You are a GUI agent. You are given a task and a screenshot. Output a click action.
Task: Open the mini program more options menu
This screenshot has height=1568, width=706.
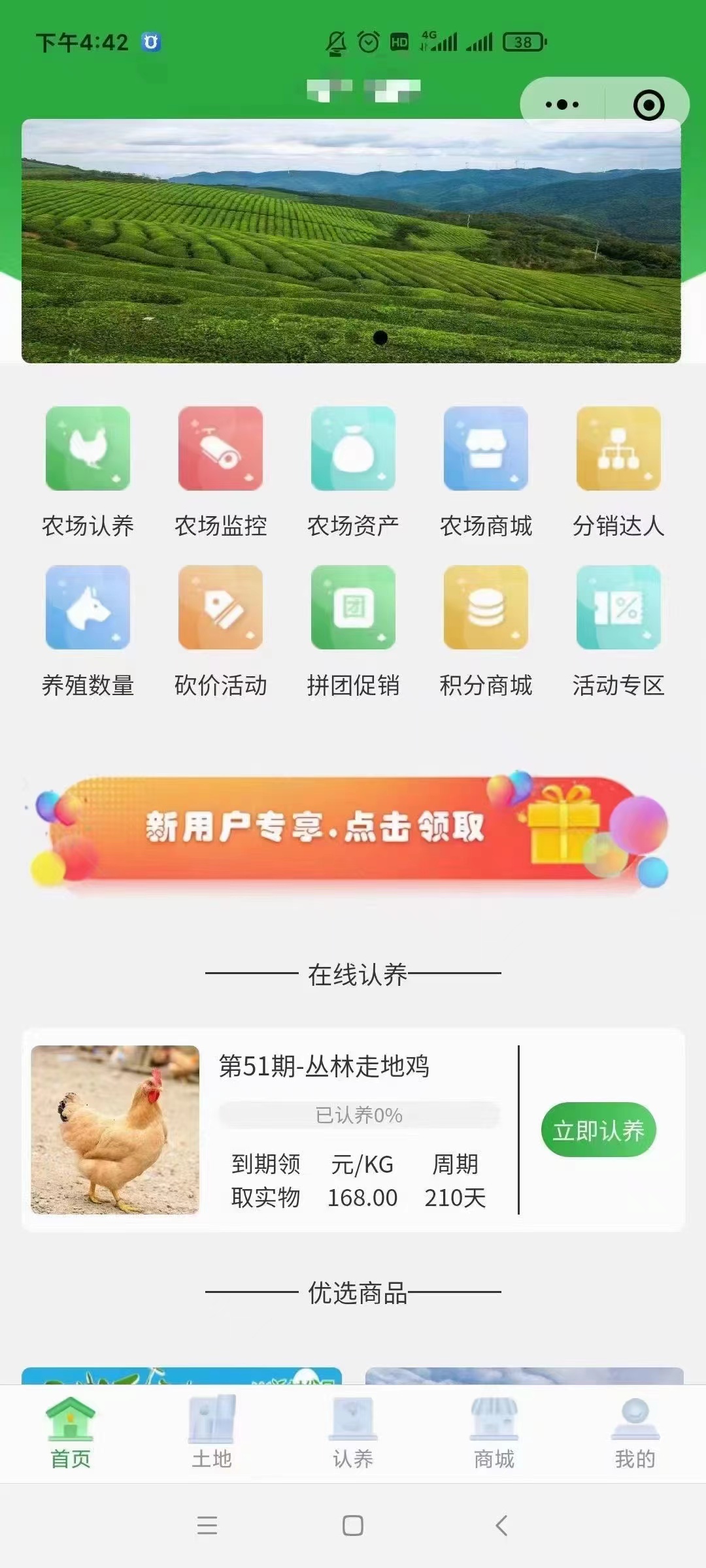coord(562,105)
